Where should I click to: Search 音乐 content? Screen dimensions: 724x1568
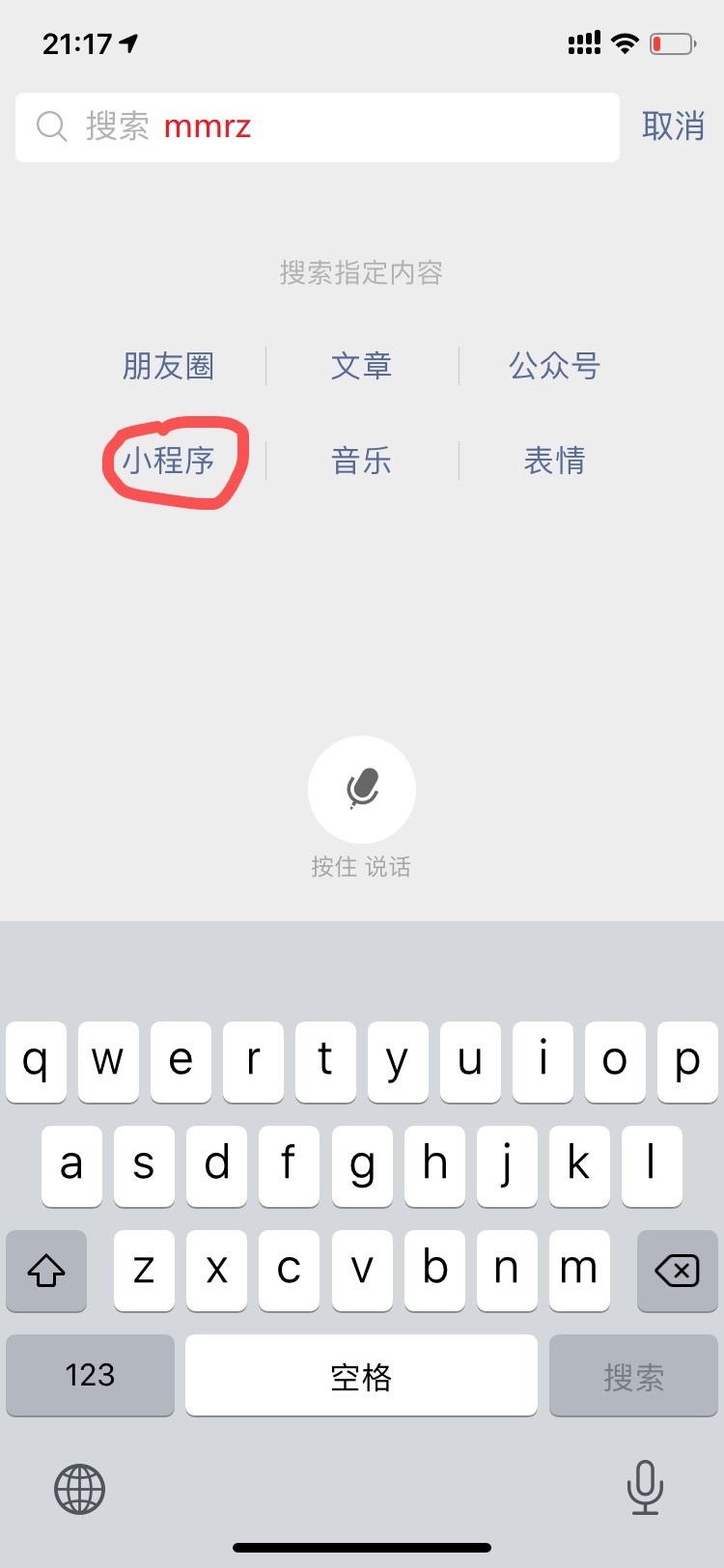tap(361, 461)
